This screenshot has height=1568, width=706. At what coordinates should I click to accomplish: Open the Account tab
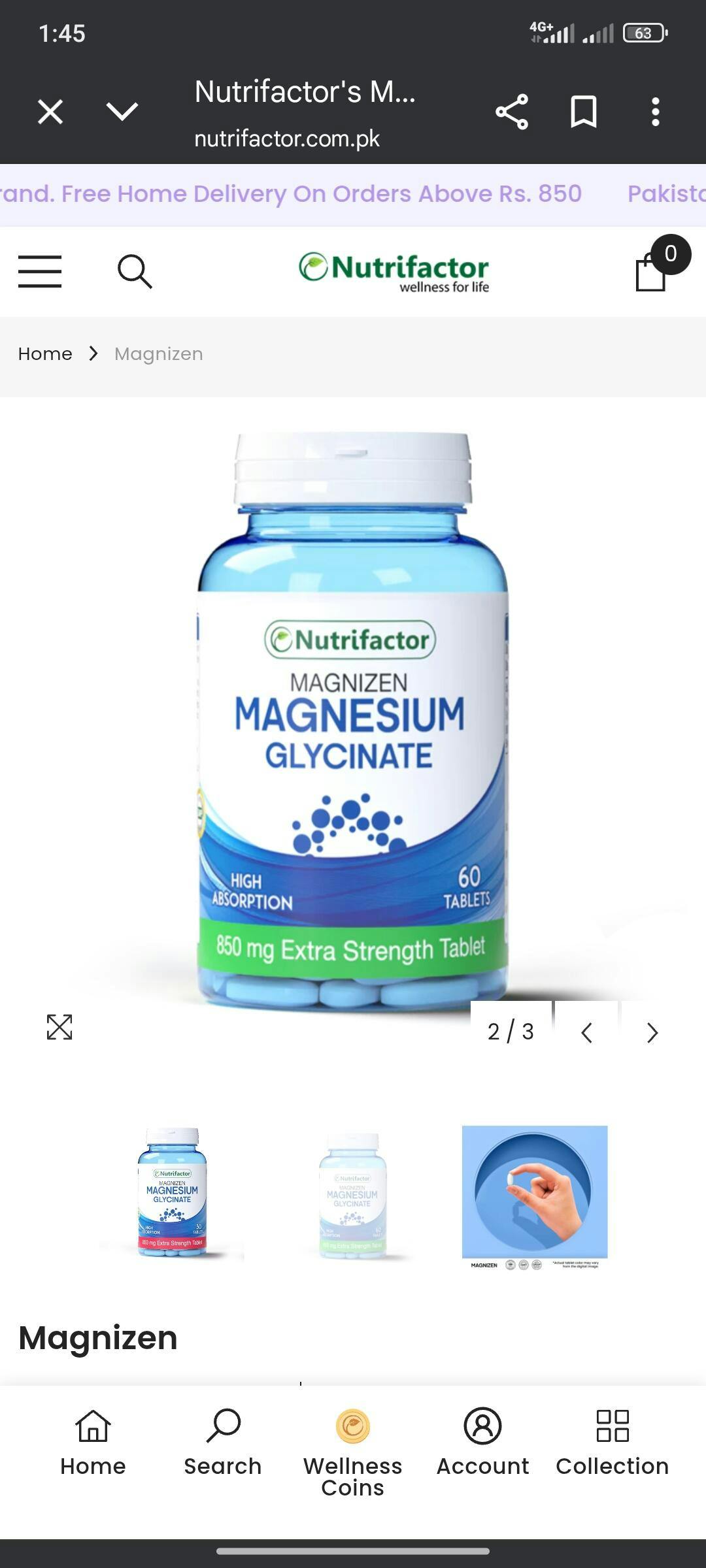pyautogui.click(x=482, y=1443)
